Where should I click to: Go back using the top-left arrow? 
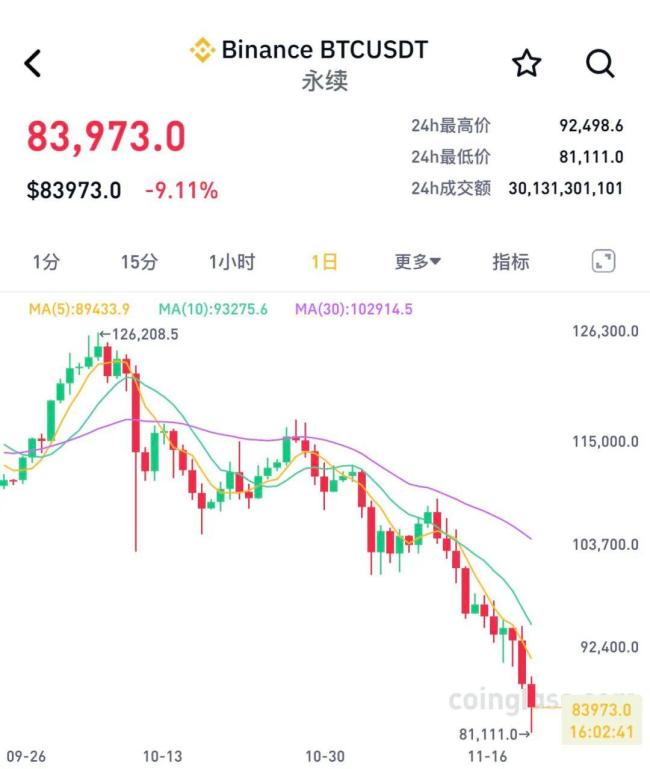tap(33, 63)
